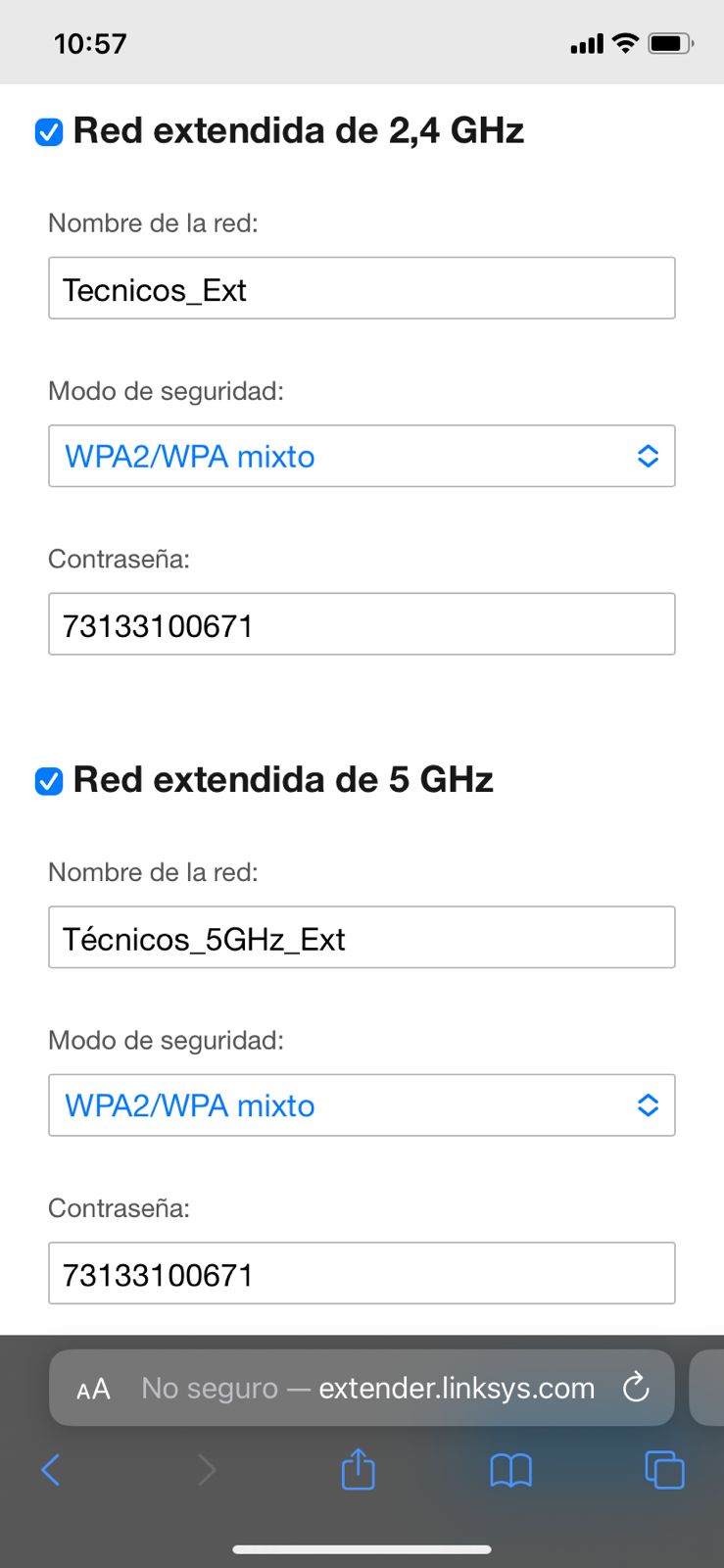This screenshot has width=724, height=1568.
Task: Share this page
Action: tap(358, 1470)
